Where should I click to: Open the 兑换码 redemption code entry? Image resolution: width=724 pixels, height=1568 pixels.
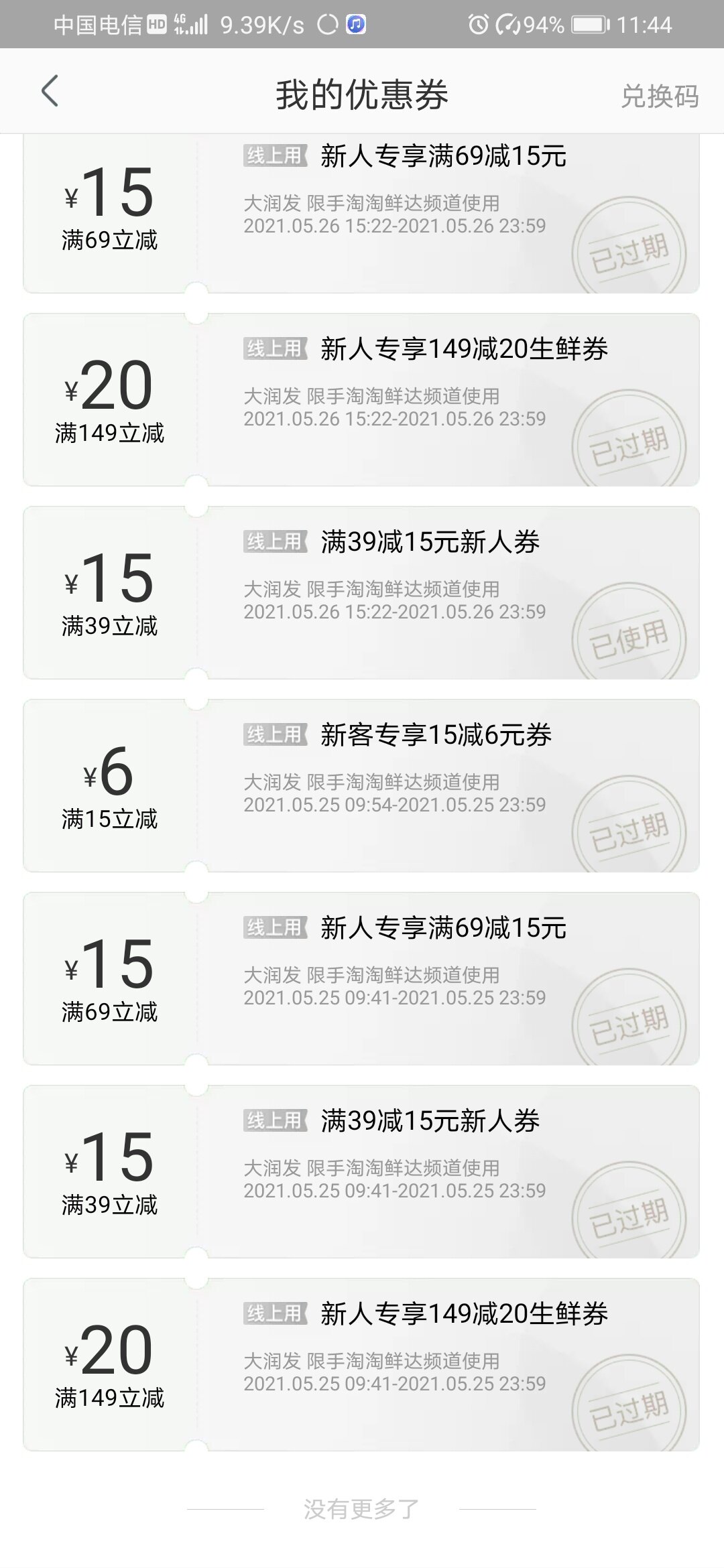(660, 96)
